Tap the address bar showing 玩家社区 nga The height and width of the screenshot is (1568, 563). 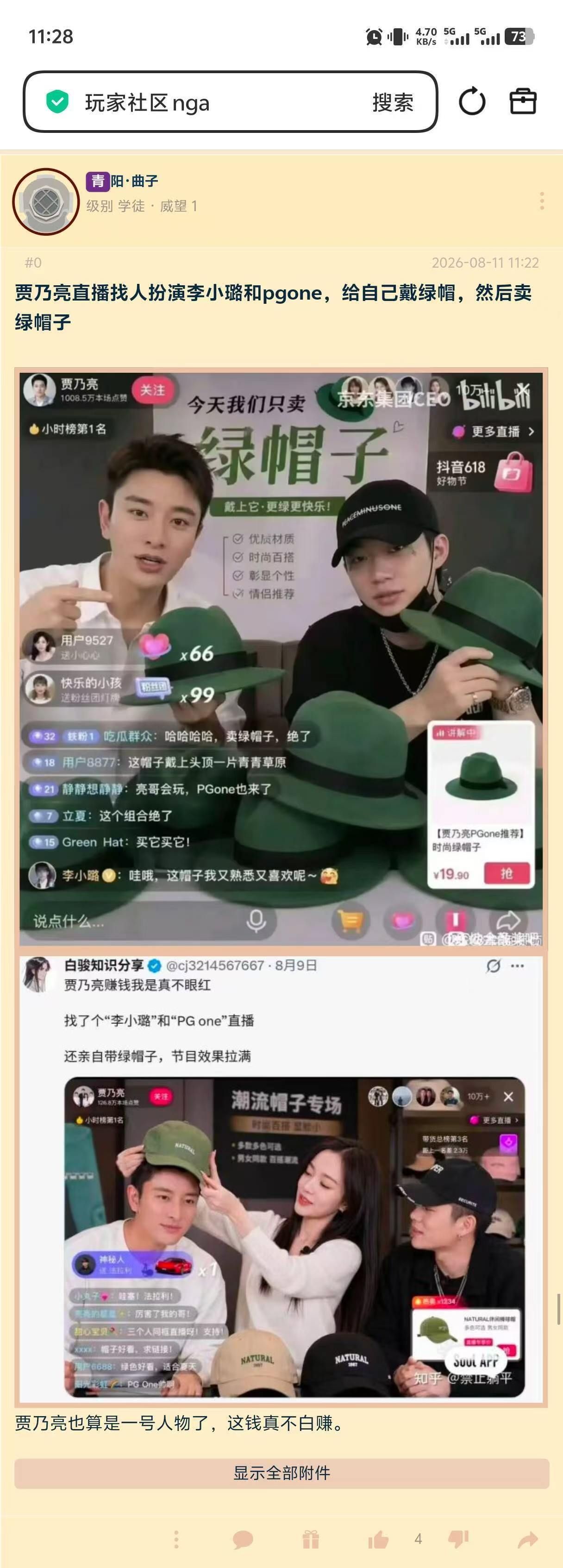(230, 102)
